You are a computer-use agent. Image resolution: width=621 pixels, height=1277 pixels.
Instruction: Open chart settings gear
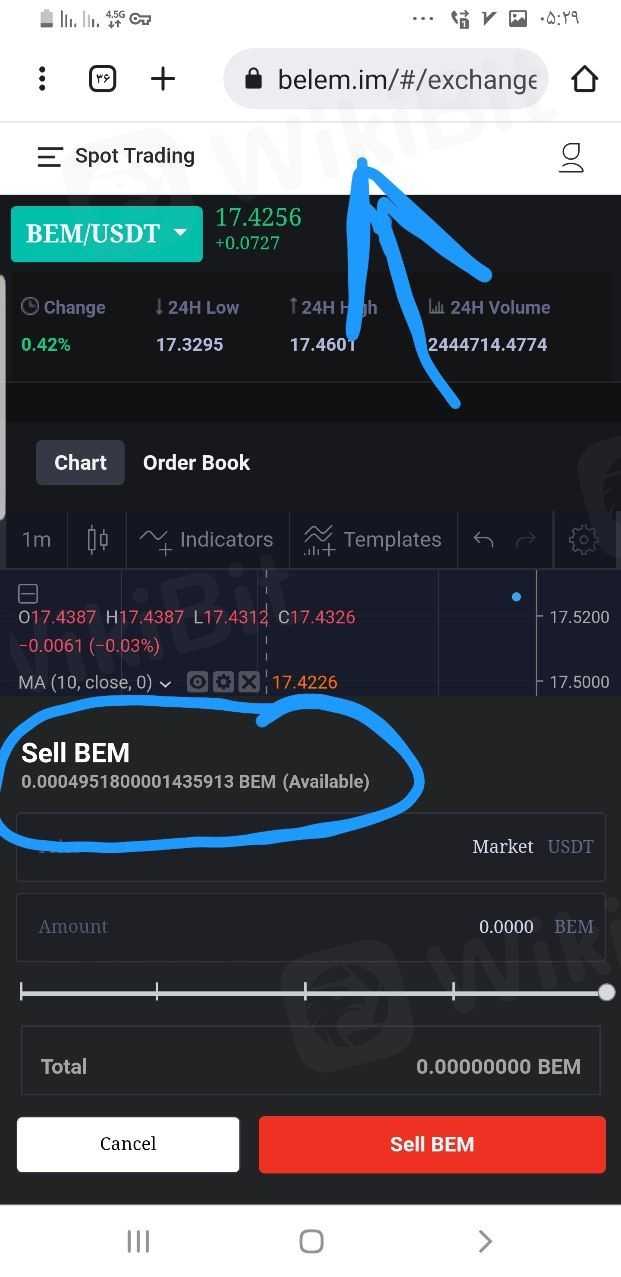pyautogui.click(x=583, y=540)
